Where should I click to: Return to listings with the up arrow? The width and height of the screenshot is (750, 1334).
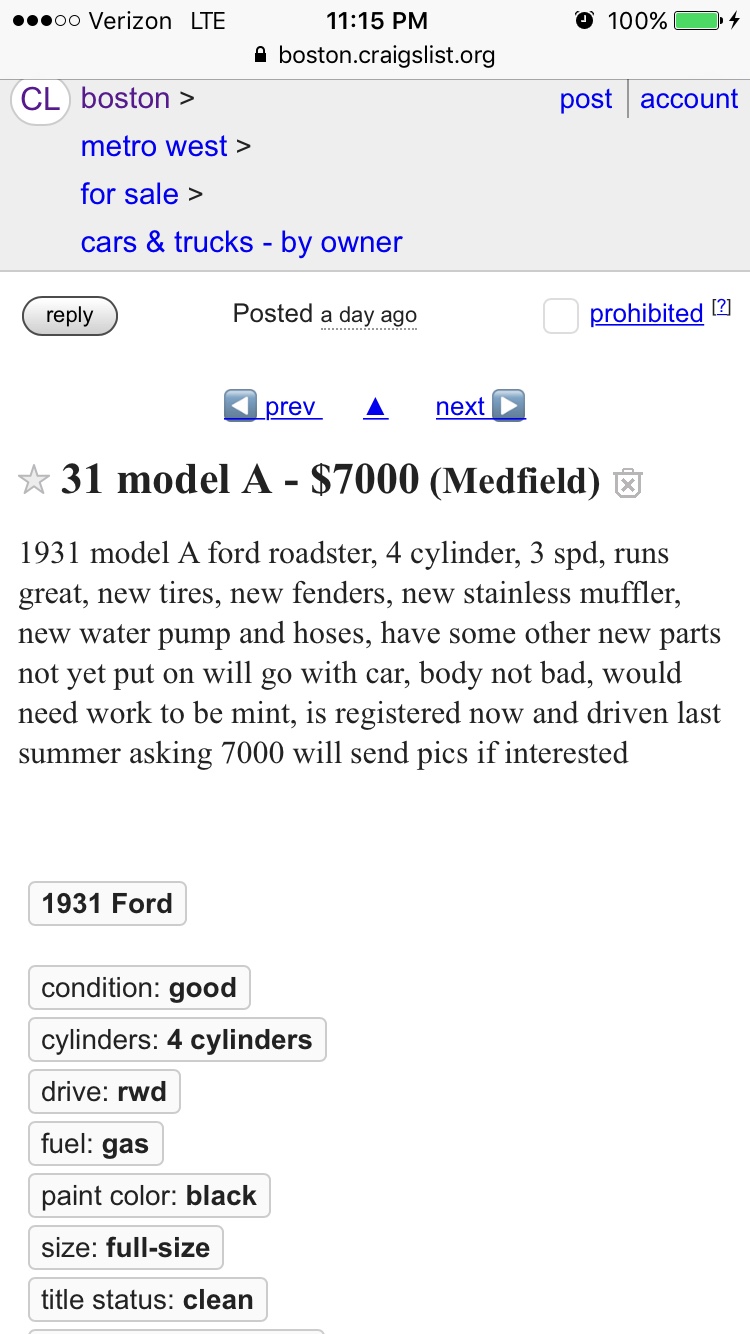click(x=376, y=407)
